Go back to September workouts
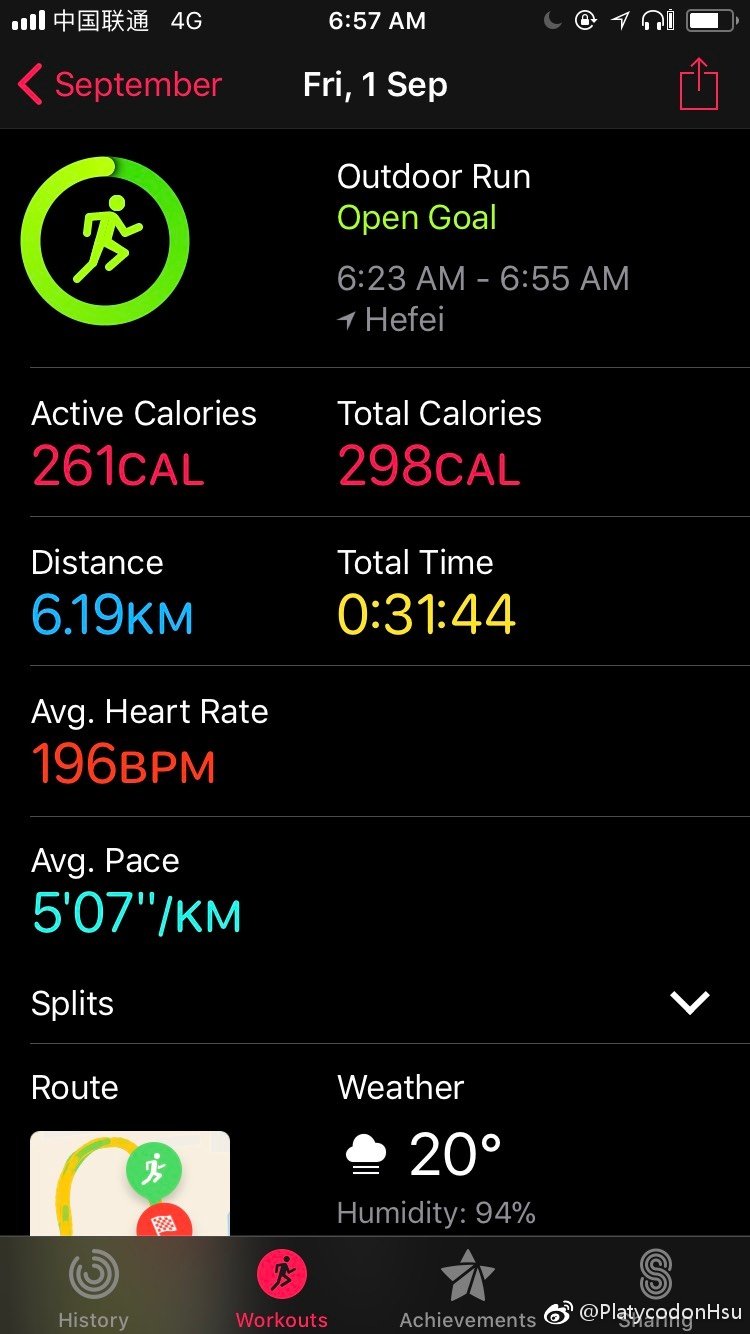The width and height of the screenshot is (750, 1334). [120, 85]
